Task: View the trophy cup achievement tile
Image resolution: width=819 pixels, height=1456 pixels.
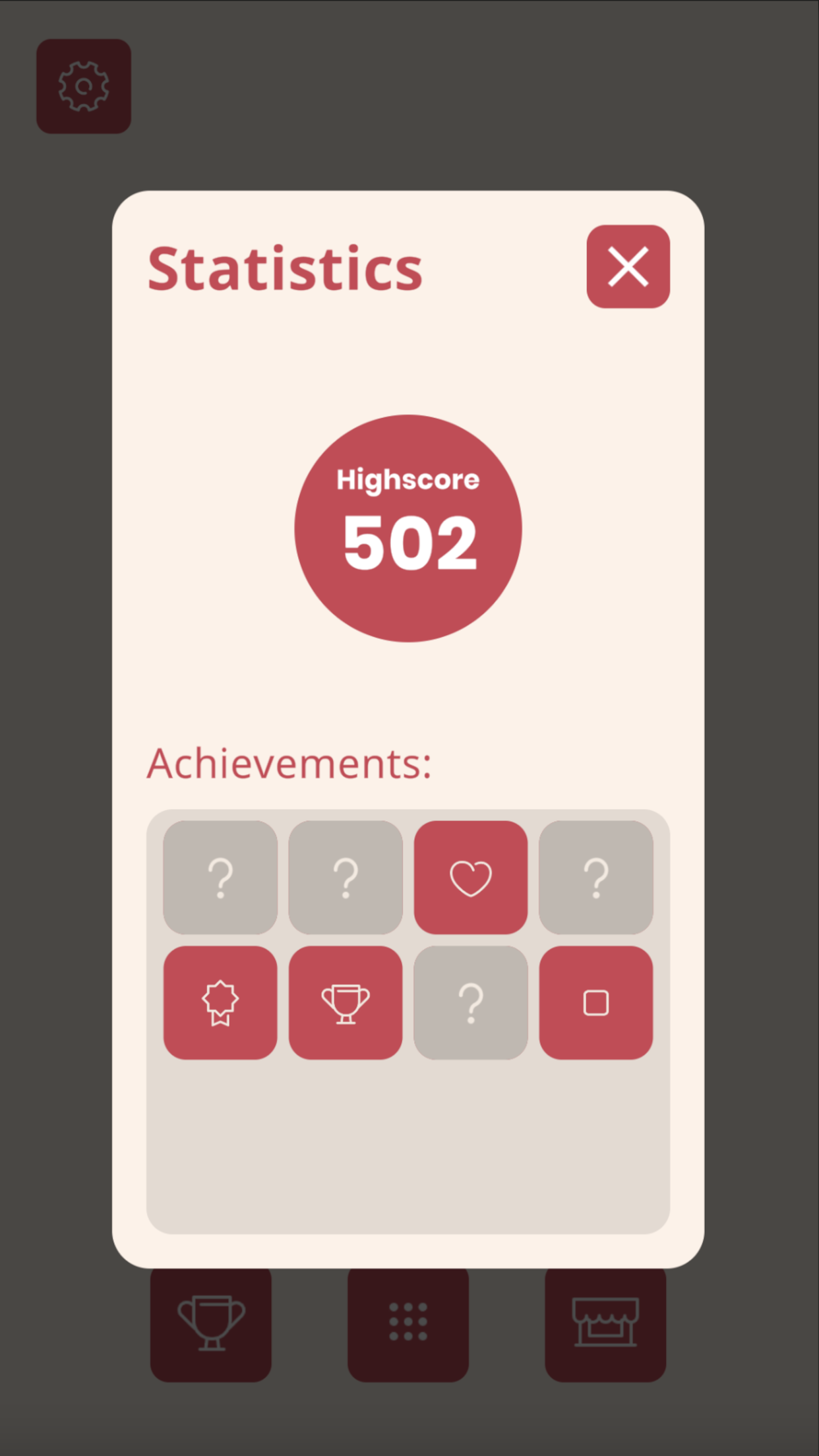Action: (346, 1002)
